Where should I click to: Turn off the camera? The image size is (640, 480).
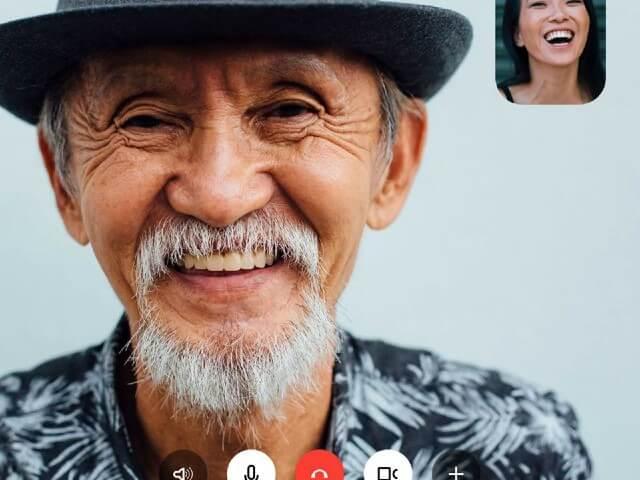click(388, 471)
